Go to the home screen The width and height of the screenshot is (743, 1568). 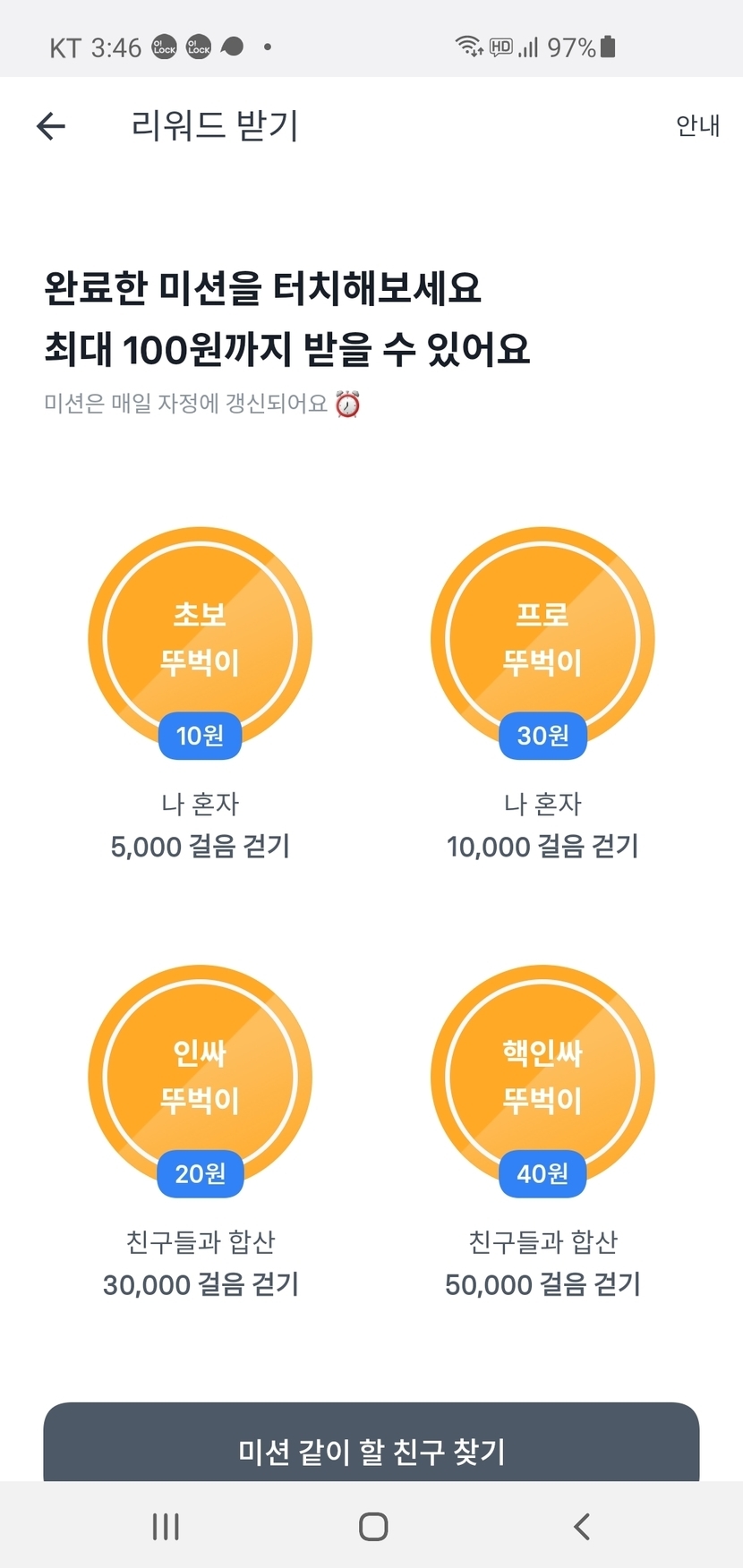(x=372, y=1526)
